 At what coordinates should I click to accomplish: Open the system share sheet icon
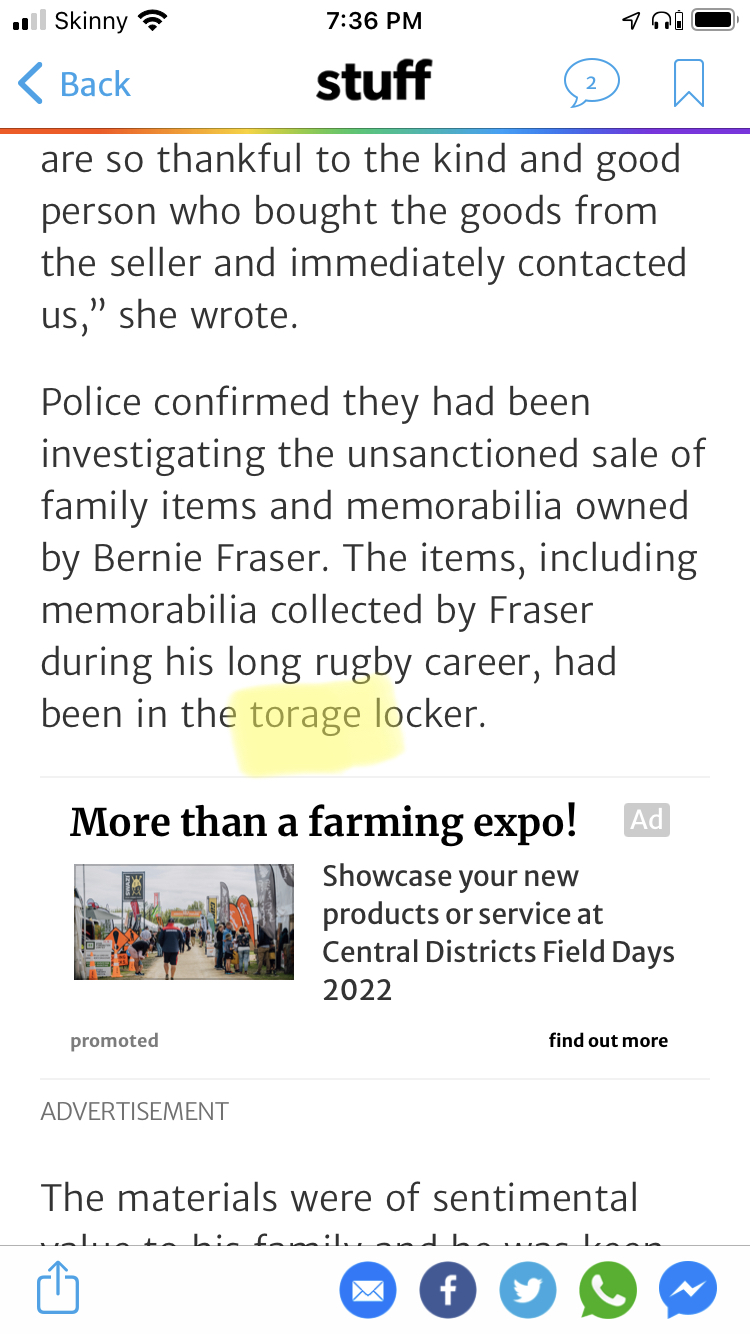pyautogui.click(x=58, y=1290)
